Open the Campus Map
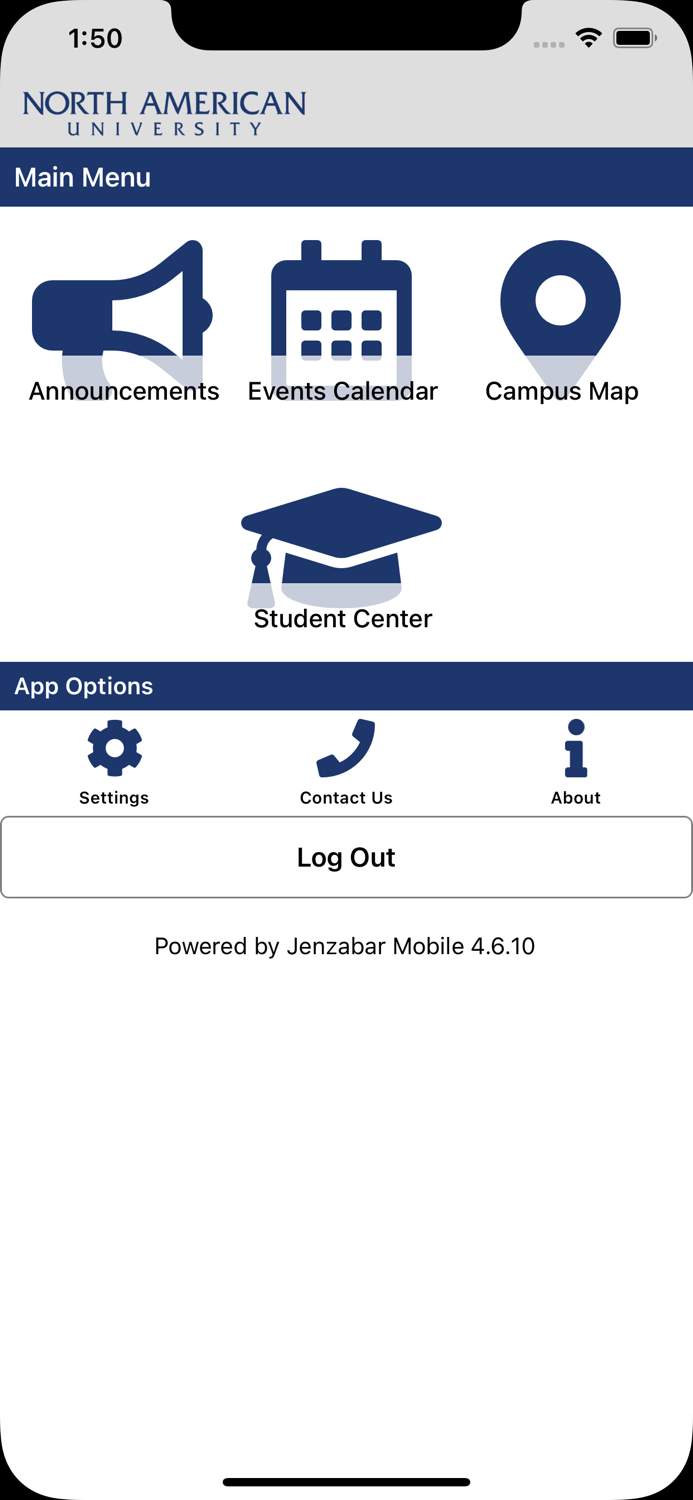Viewport: 693px width, 1500px height. coord(561,322)
